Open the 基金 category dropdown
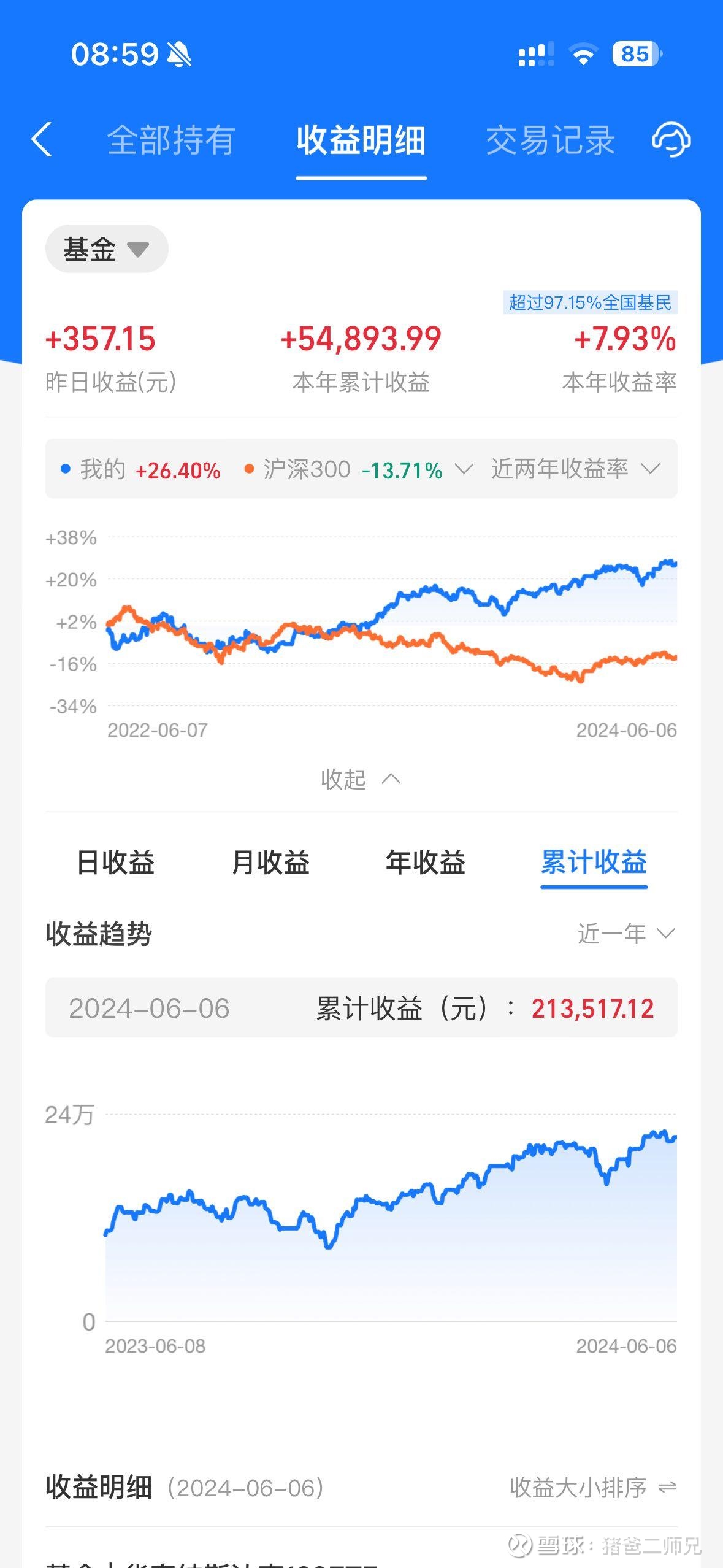Screen dimensions: 723x1568 pos(105,248)
